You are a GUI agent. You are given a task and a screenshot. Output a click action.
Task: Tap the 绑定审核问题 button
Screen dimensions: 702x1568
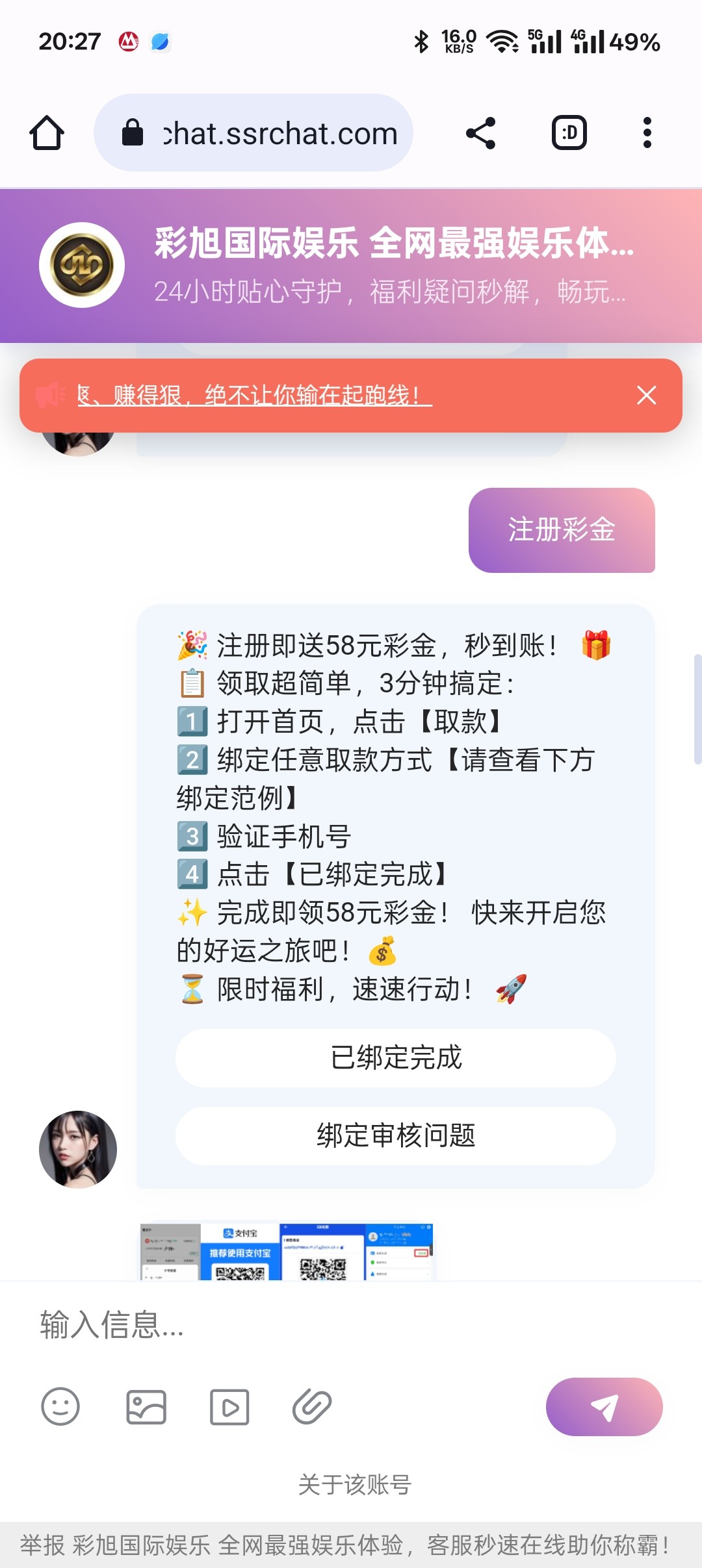[x=395, y=1136]
